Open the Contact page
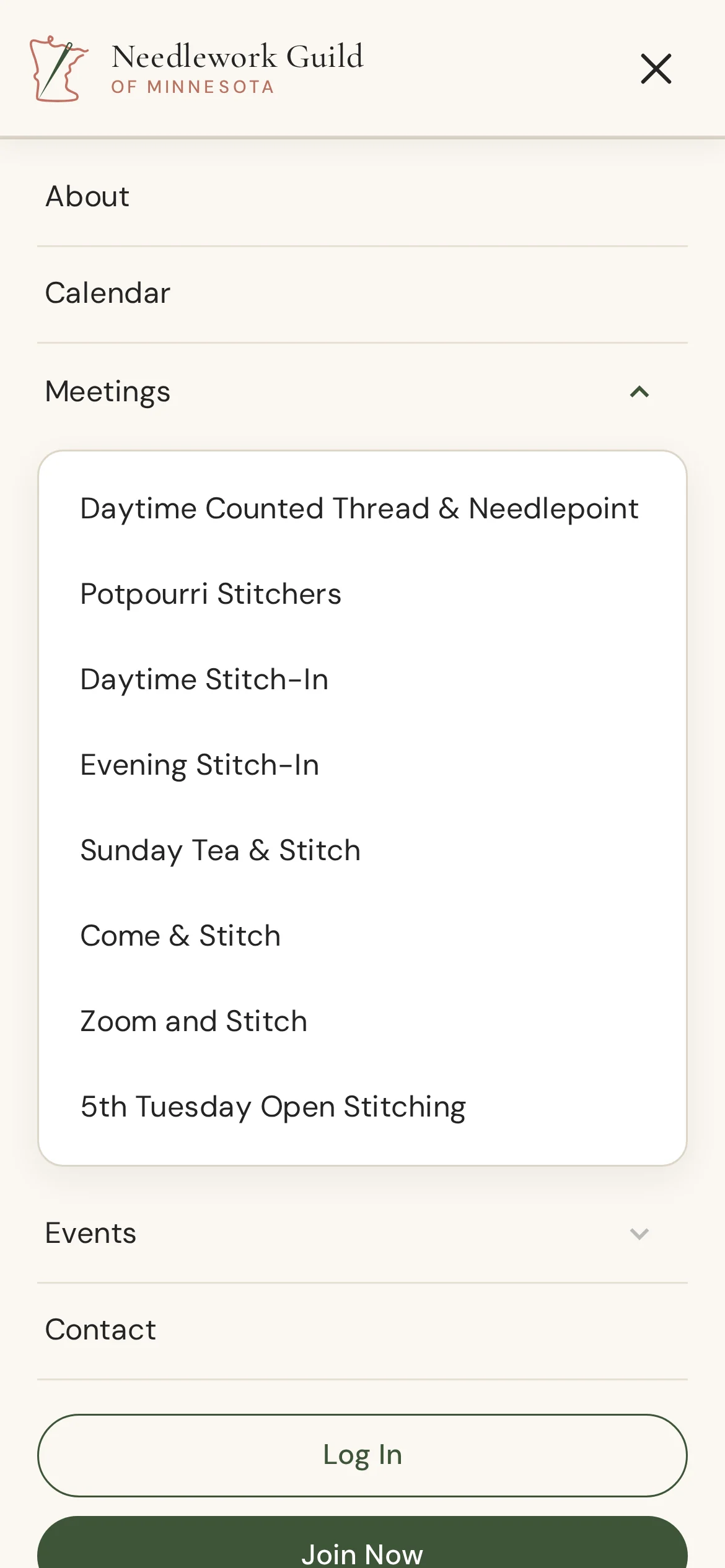Screen dimensions: 725x1568 pyautogui.click(x=362, y=1330)
